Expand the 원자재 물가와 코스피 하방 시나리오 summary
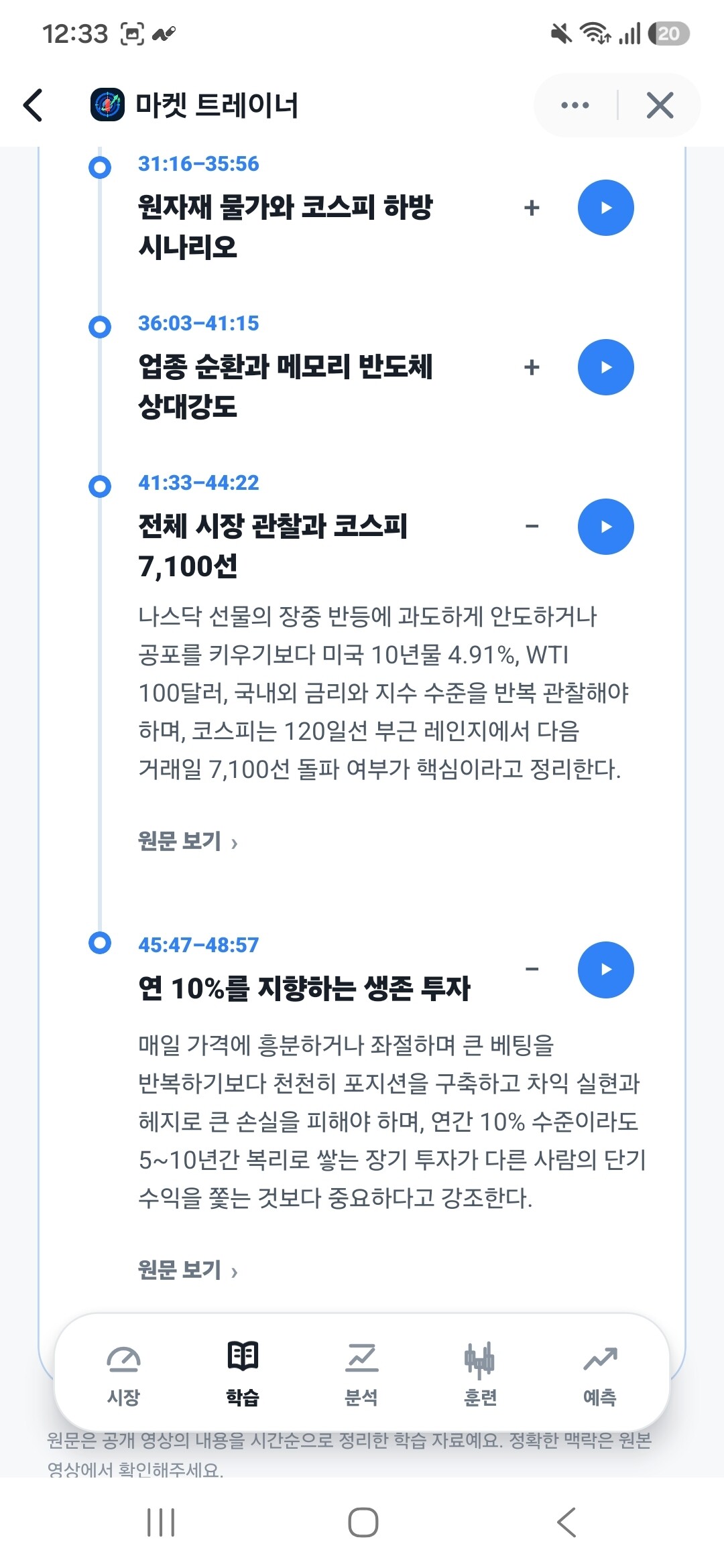Screen dimensions: 724x1568 pyautogui.click(x=532, y=208)
